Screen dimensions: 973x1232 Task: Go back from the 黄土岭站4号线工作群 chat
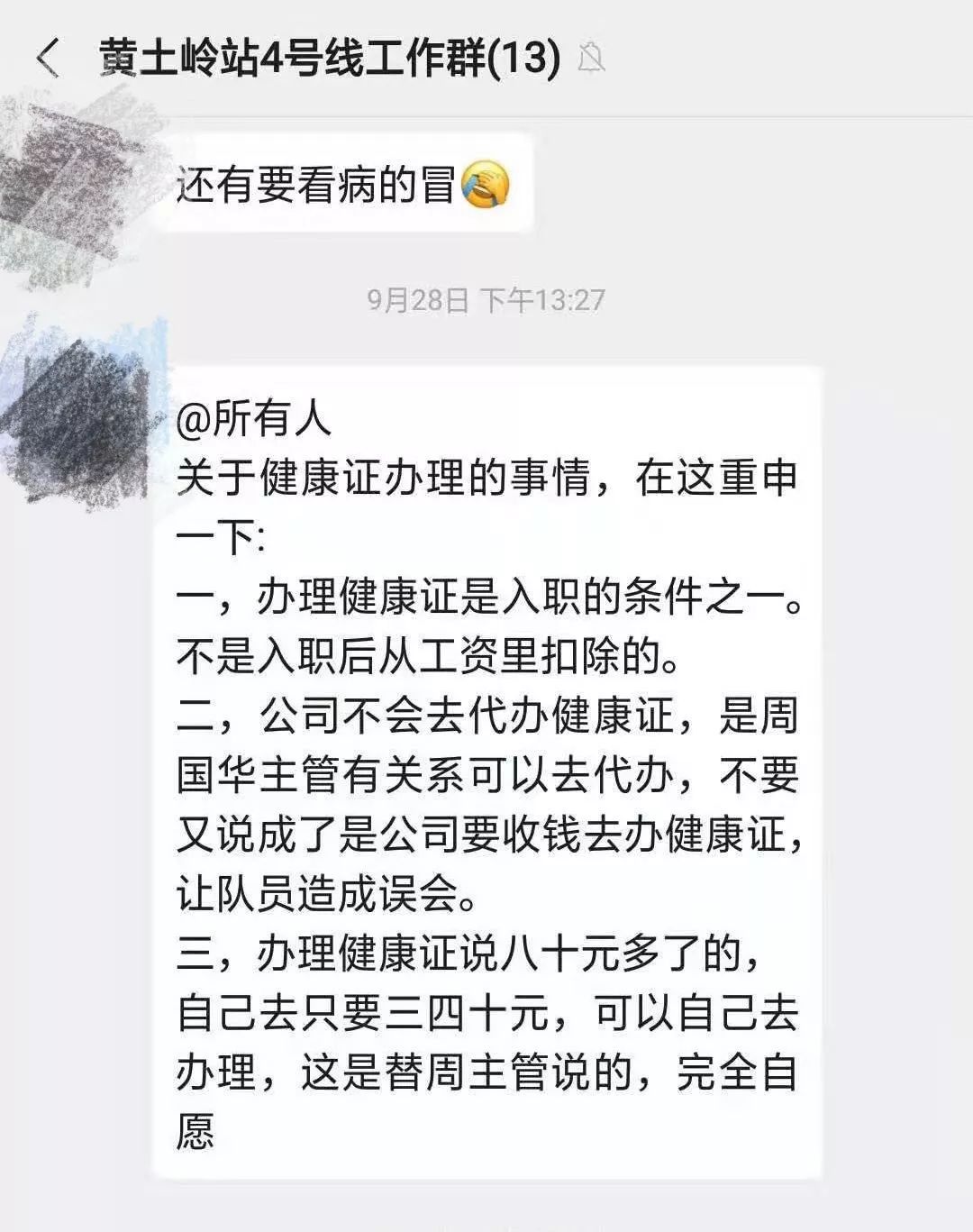[x=47, y=59]
